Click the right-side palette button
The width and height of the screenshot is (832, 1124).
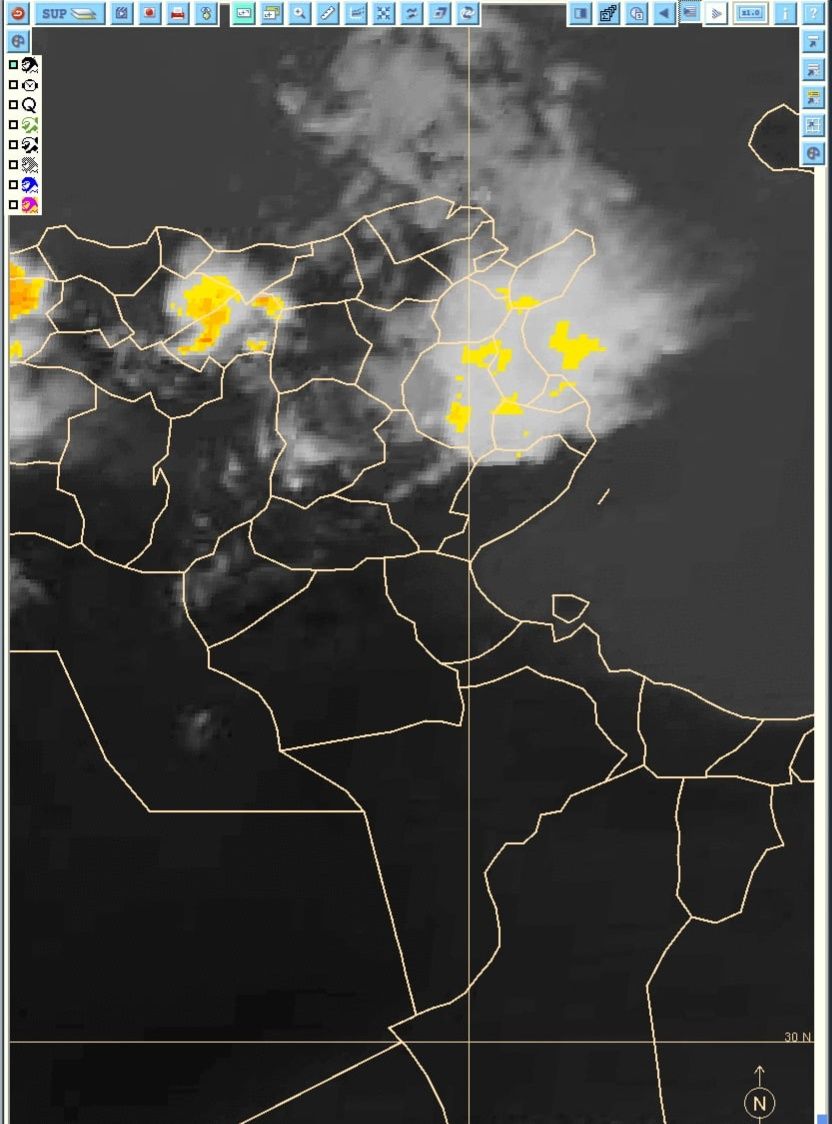[814, 153]
